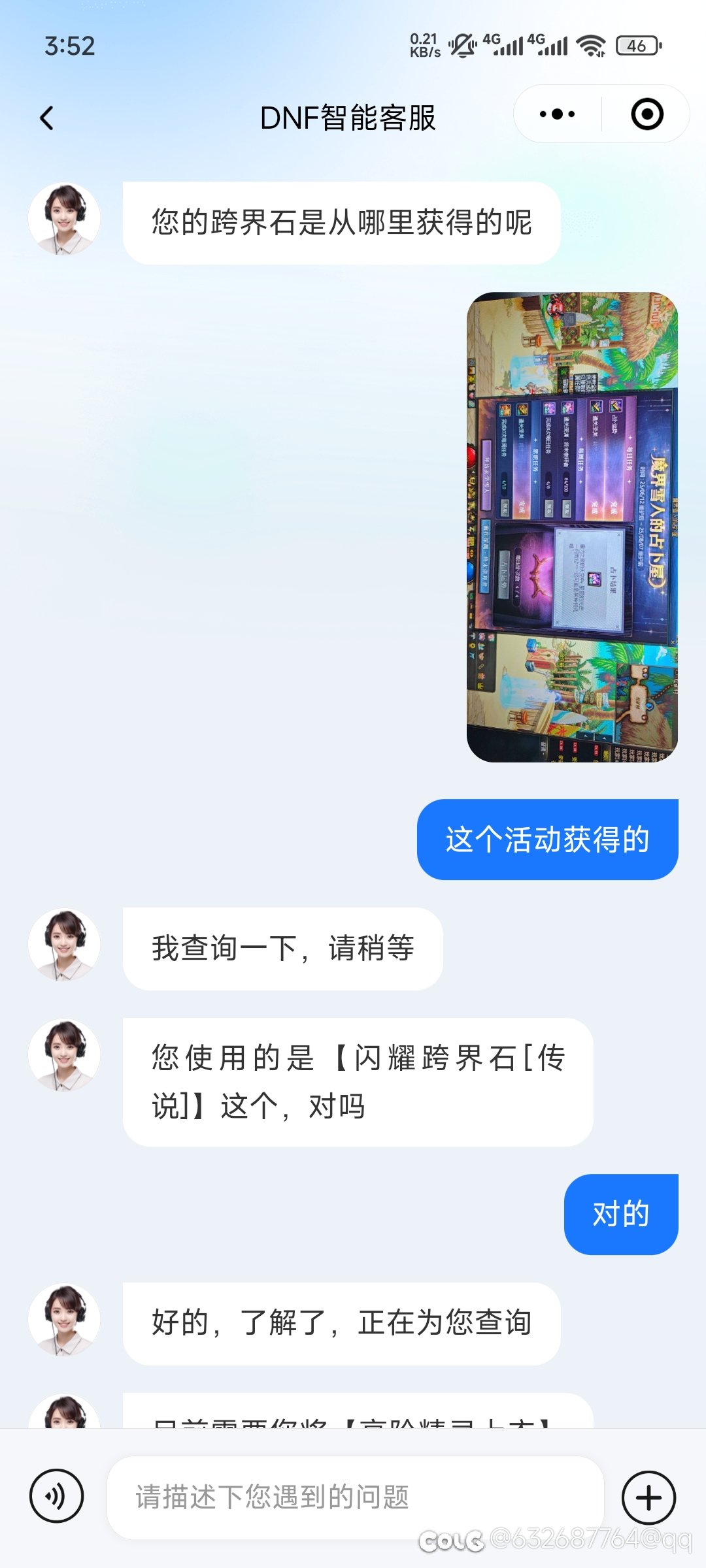Open the plus attachment options
Image resolution: width=706 pixels, height=1568 pixels.
(x=648, y=1497)
